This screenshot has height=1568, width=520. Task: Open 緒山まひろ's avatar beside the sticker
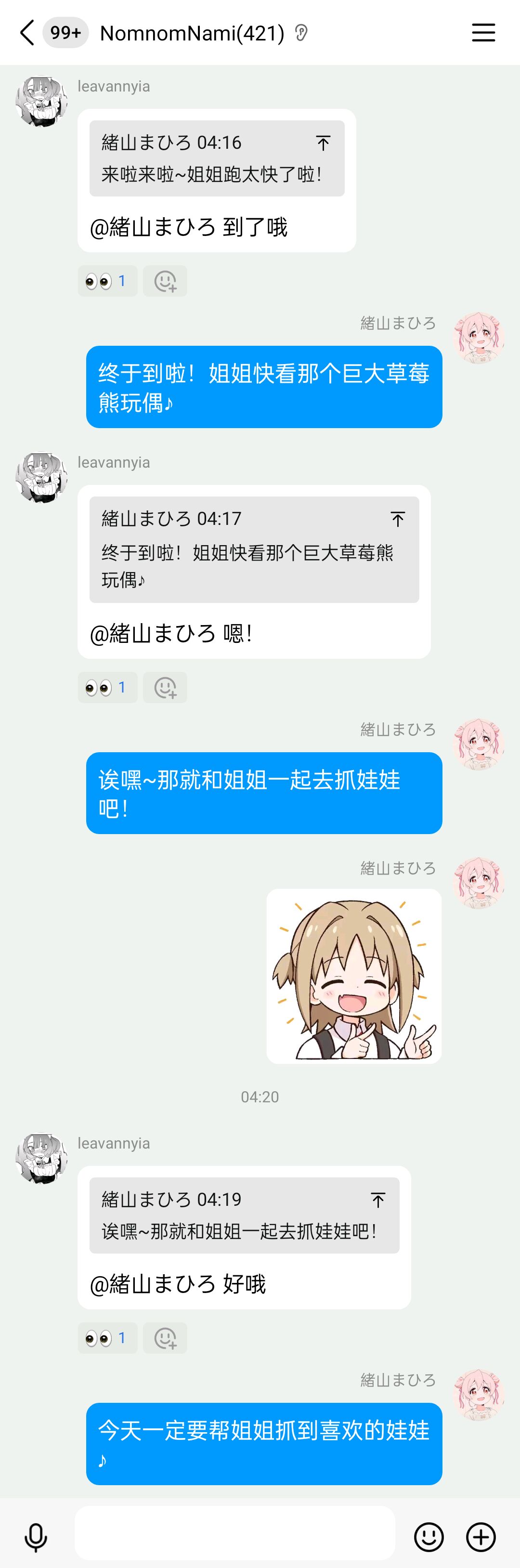tap(479, 883)
